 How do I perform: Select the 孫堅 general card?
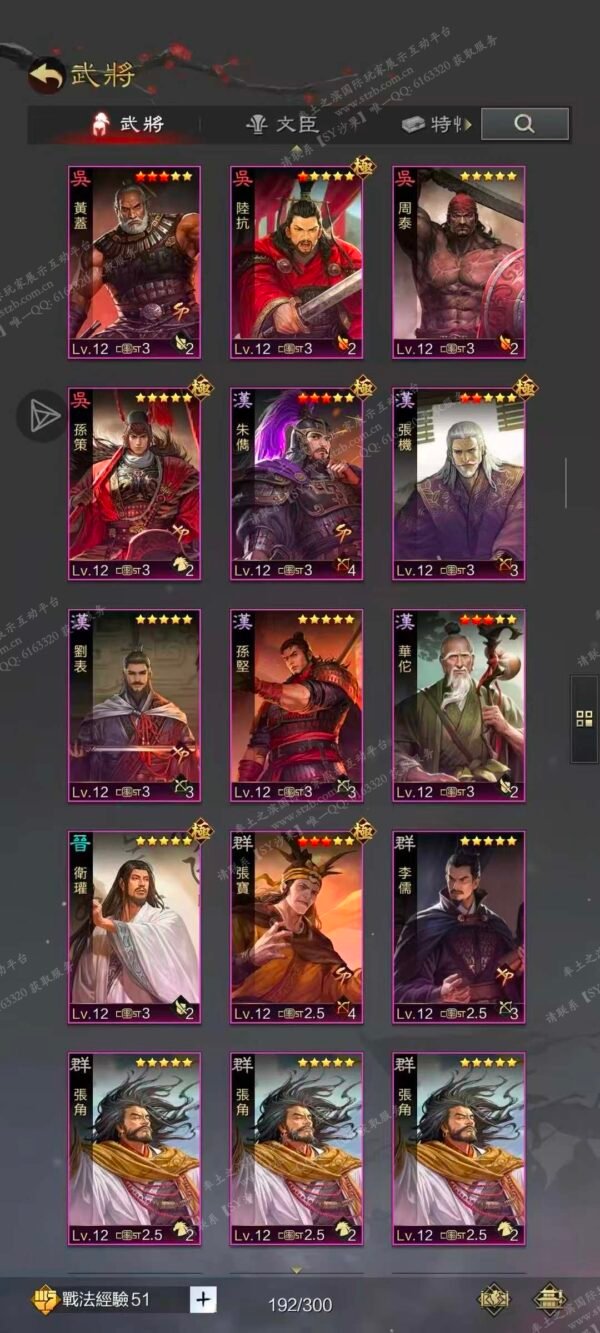296,706
